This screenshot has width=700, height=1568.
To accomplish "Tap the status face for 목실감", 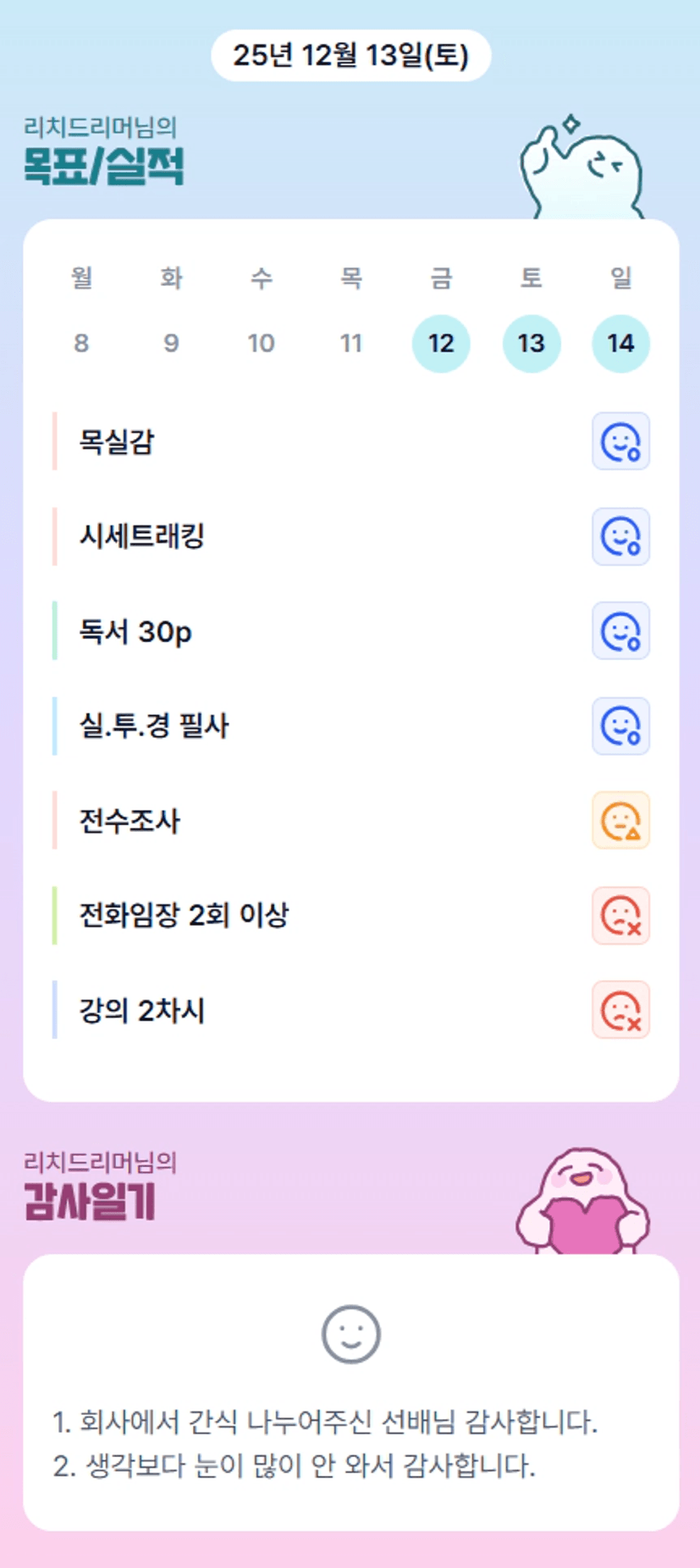I will [x=620, y=442].
